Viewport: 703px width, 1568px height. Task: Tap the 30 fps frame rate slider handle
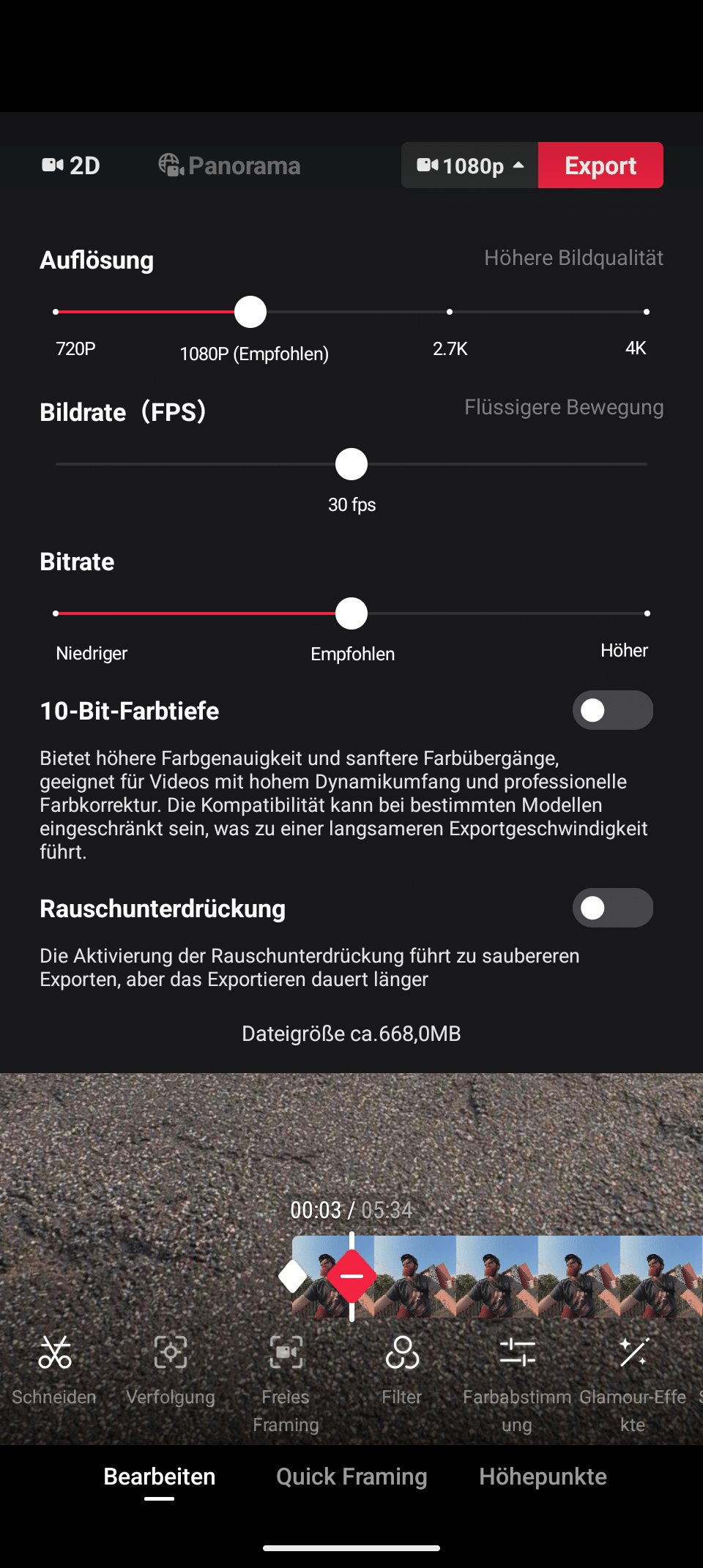click(x=351, y=464)
